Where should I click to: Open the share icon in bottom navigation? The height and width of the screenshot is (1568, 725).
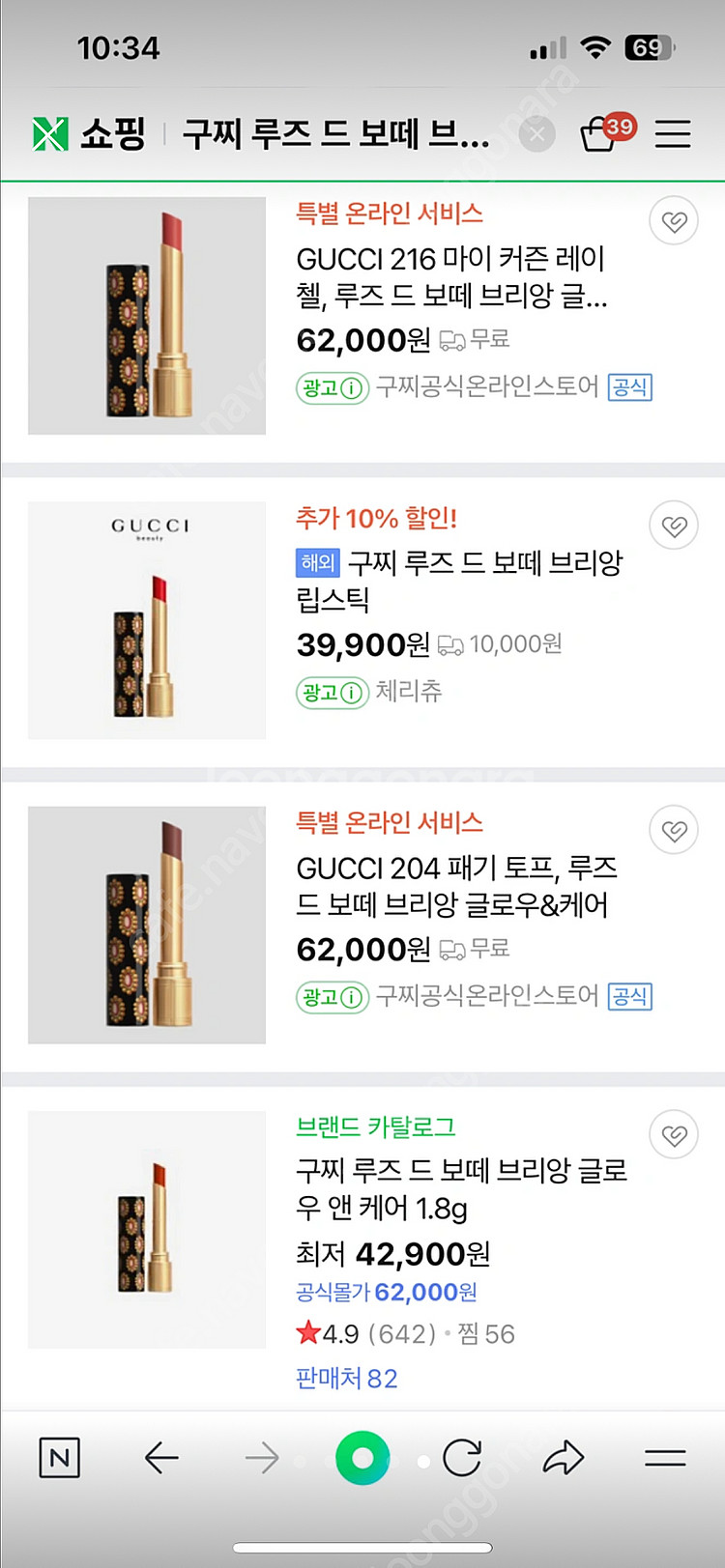[564, 1459]
